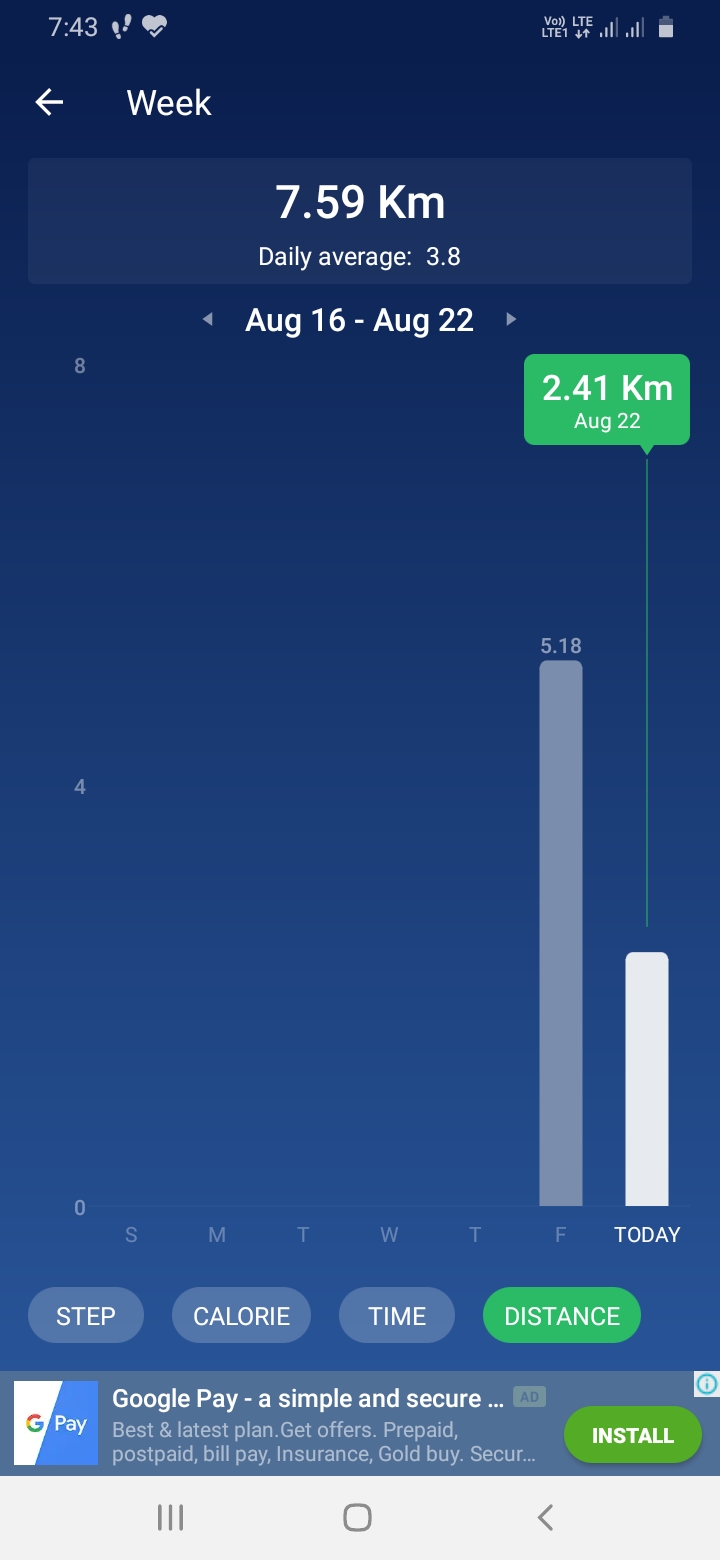Select the TODAY bar in the chart

coord(646,1080)
